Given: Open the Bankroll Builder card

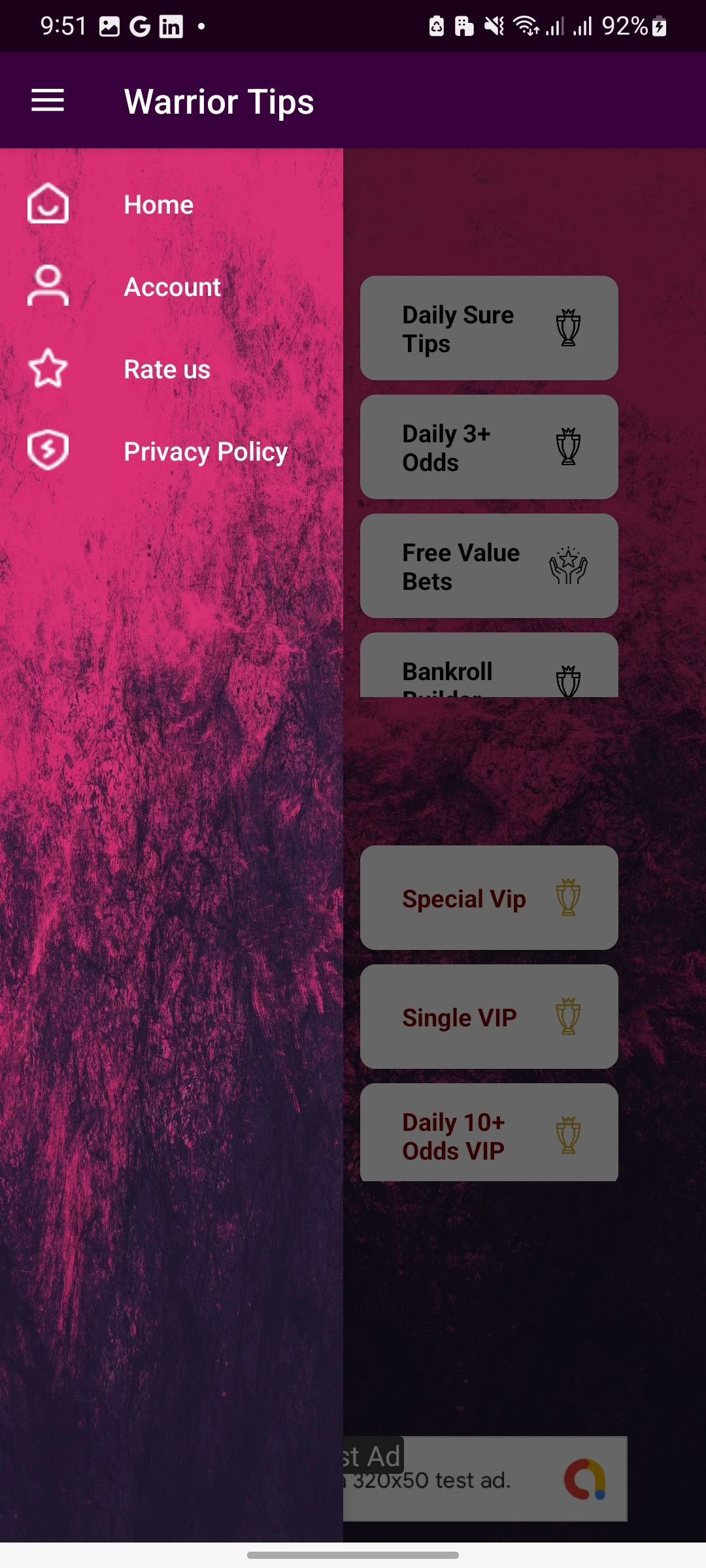Looking at the screenshot, I should coord(489,668).
